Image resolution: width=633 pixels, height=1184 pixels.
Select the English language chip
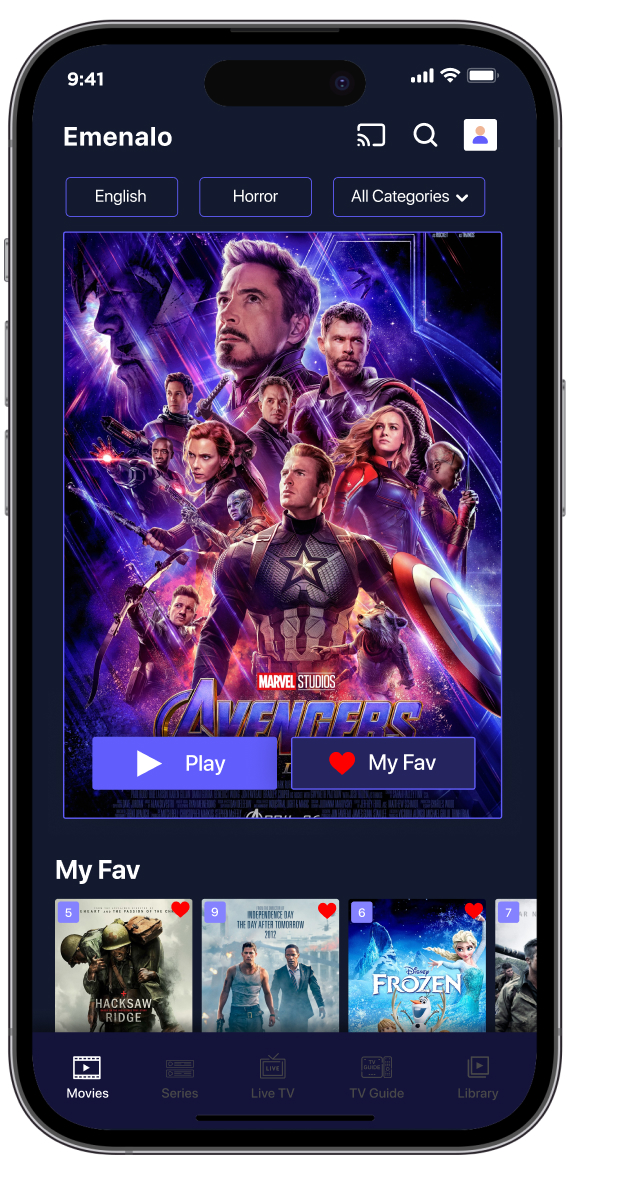click(121, 197)
